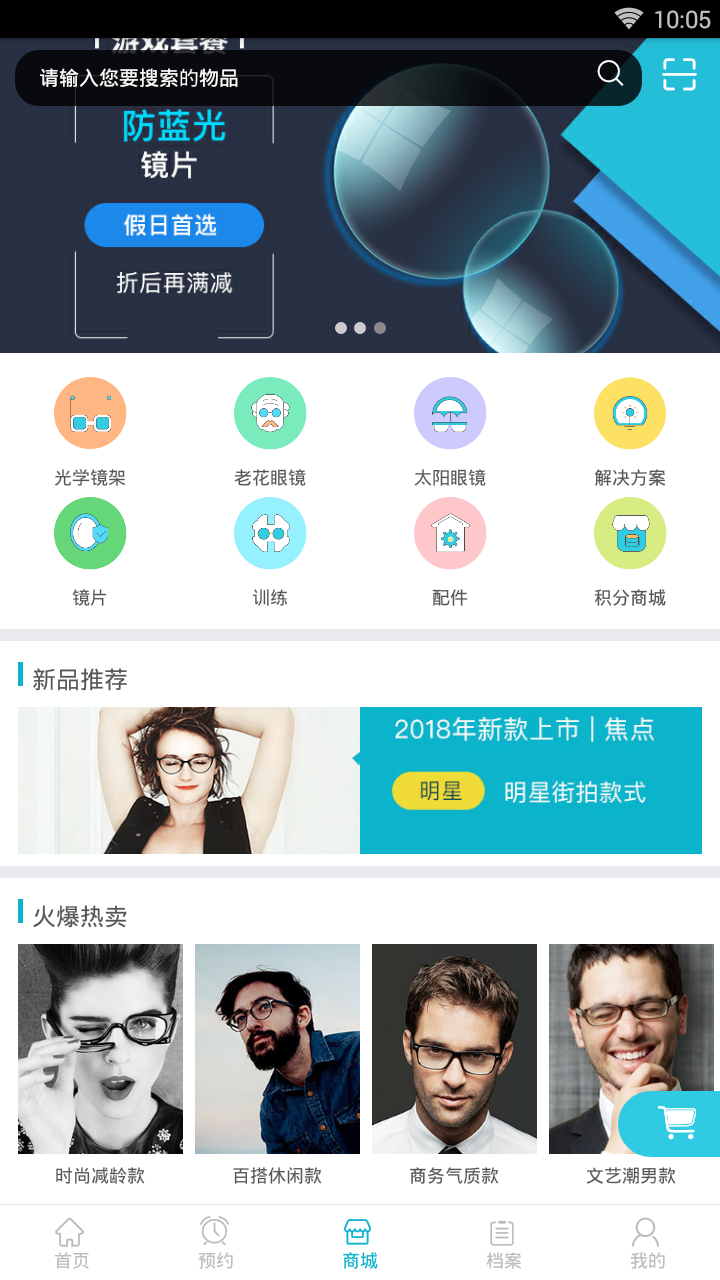Screen dimensions: 720x1280
Task: Go to the 积分商城 points mall
Action: tap(630, 552)
